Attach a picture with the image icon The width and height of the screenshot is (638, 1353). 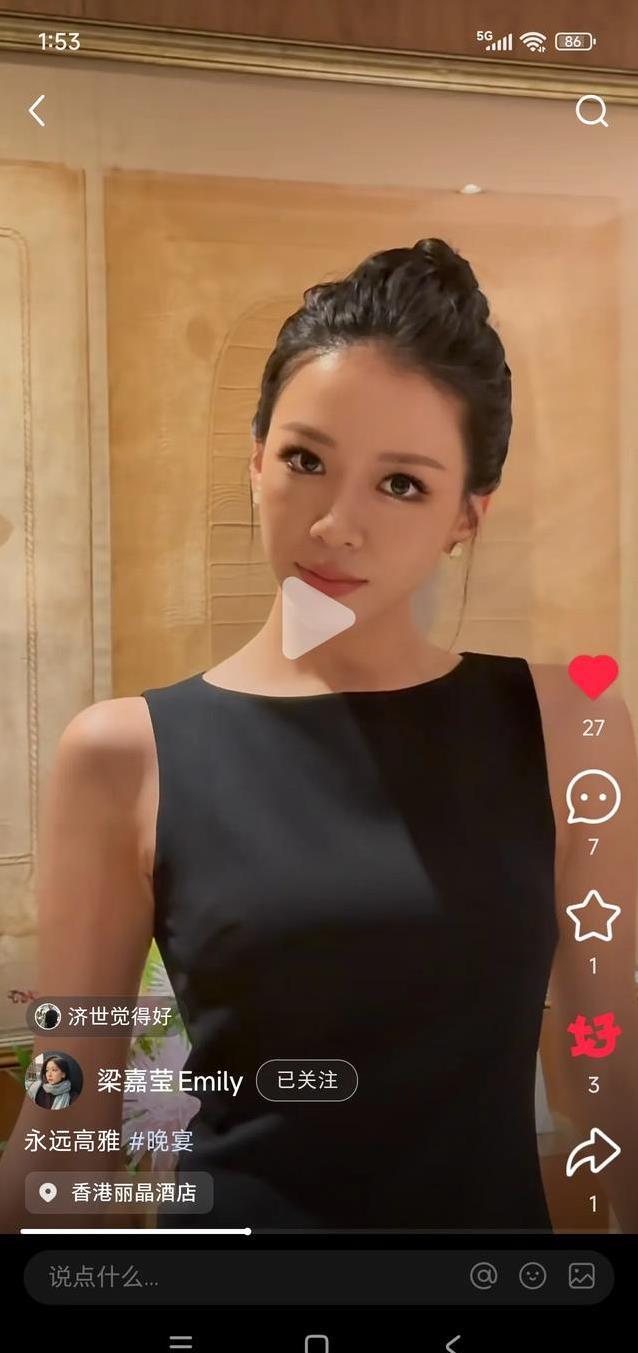coord(582,1276)
